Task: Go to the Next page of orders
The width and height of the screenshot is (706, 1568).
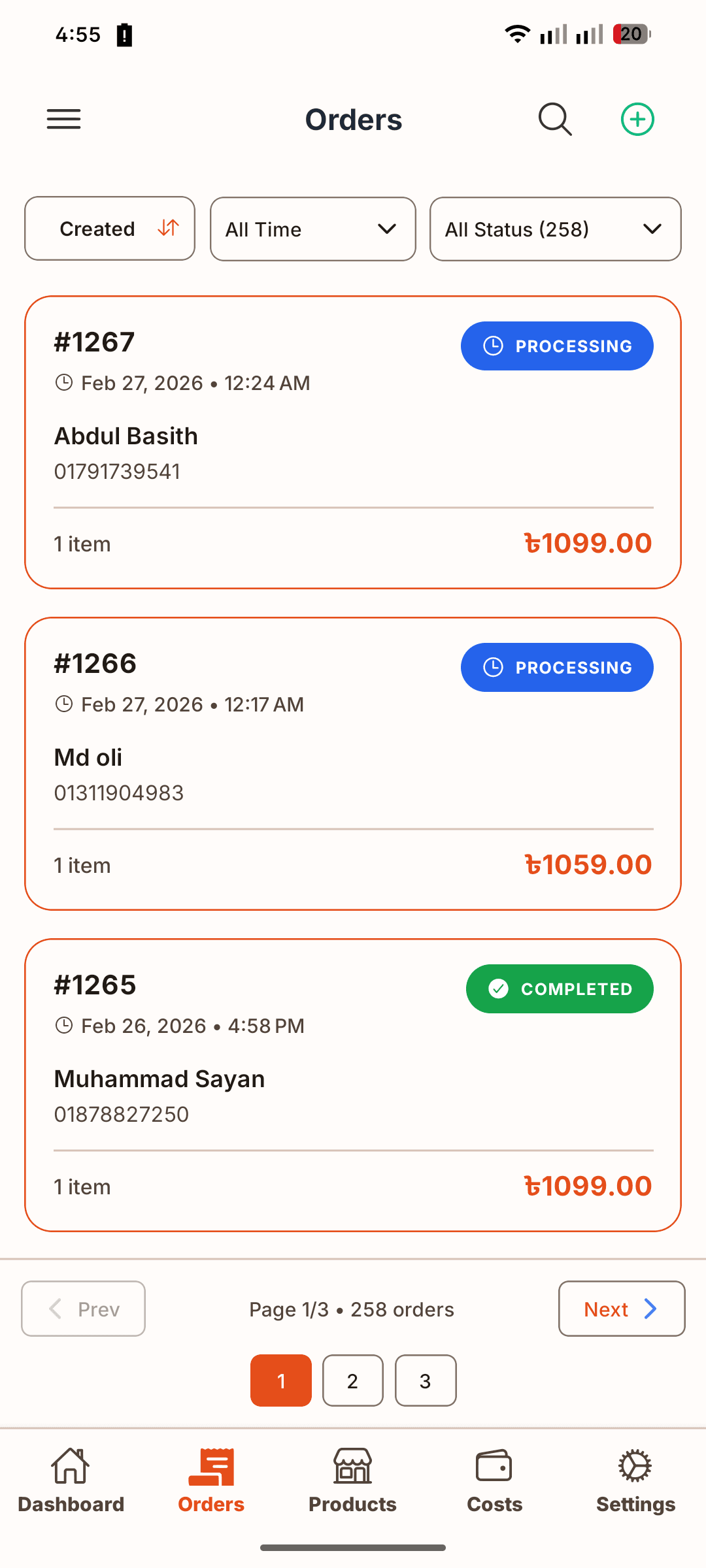Action: (620, 1309)
